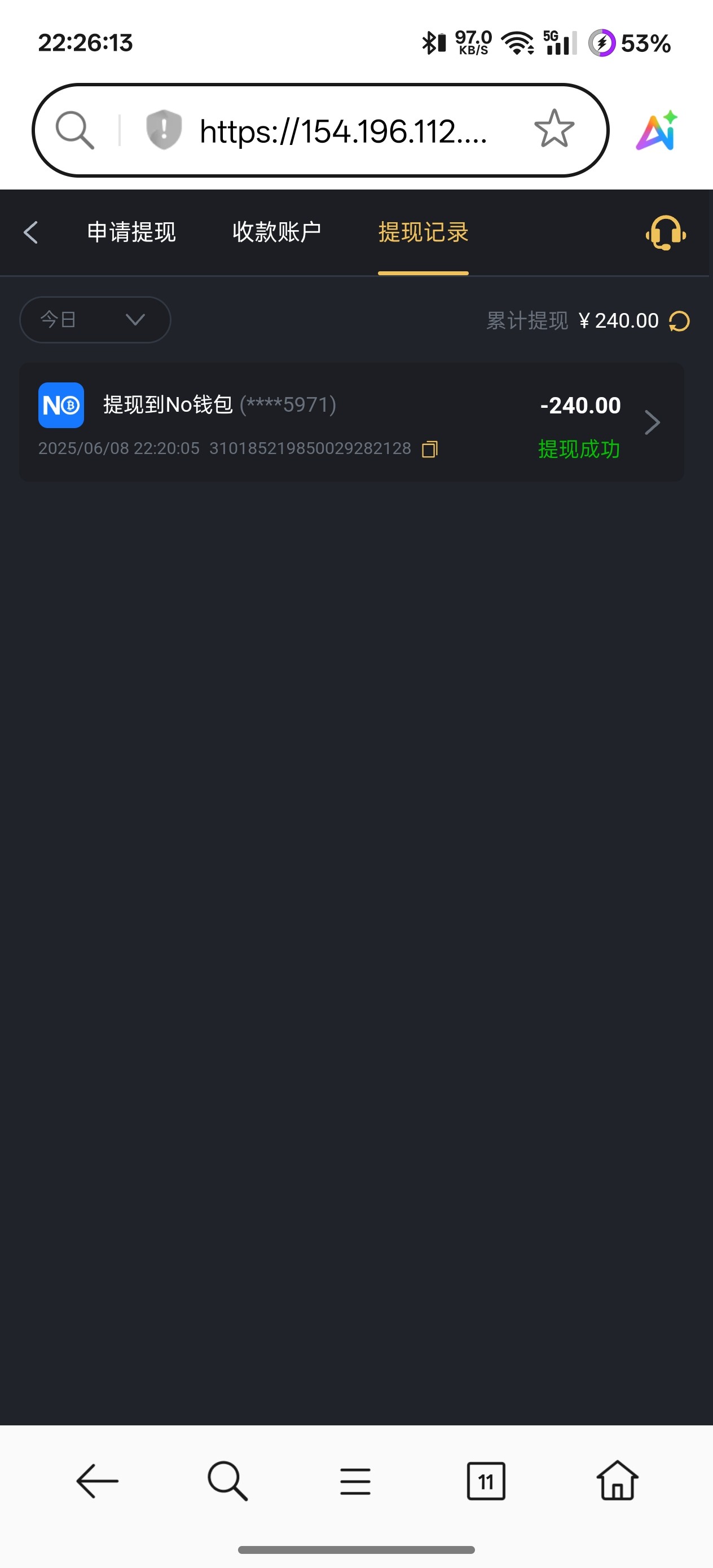Select the 提现记录 tab

(422, 232)
